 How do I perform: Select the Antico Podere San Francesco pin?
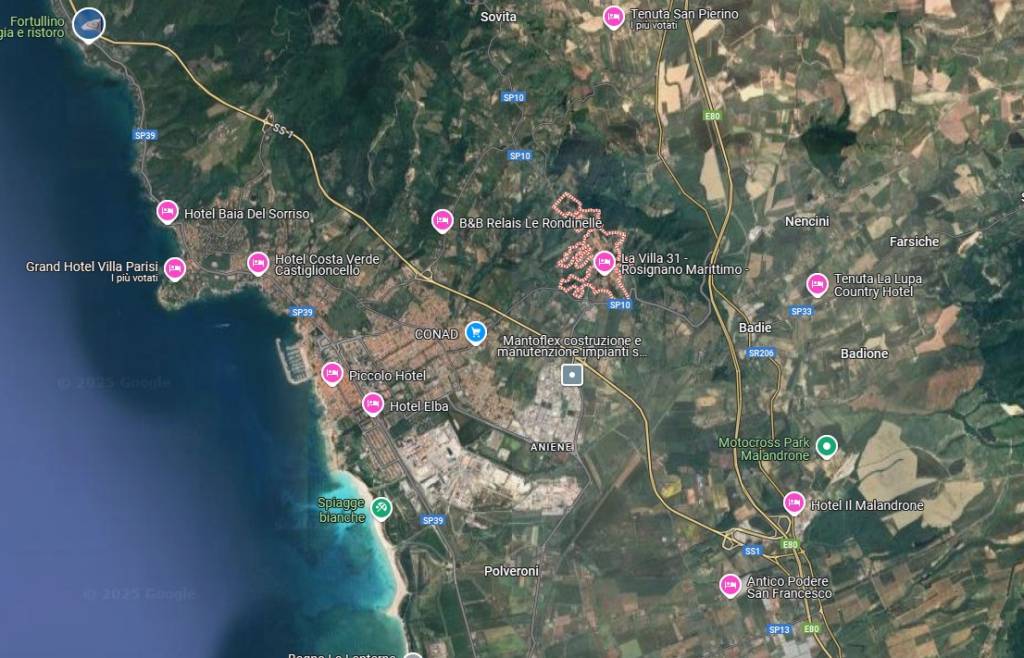[x=730, y=584]
